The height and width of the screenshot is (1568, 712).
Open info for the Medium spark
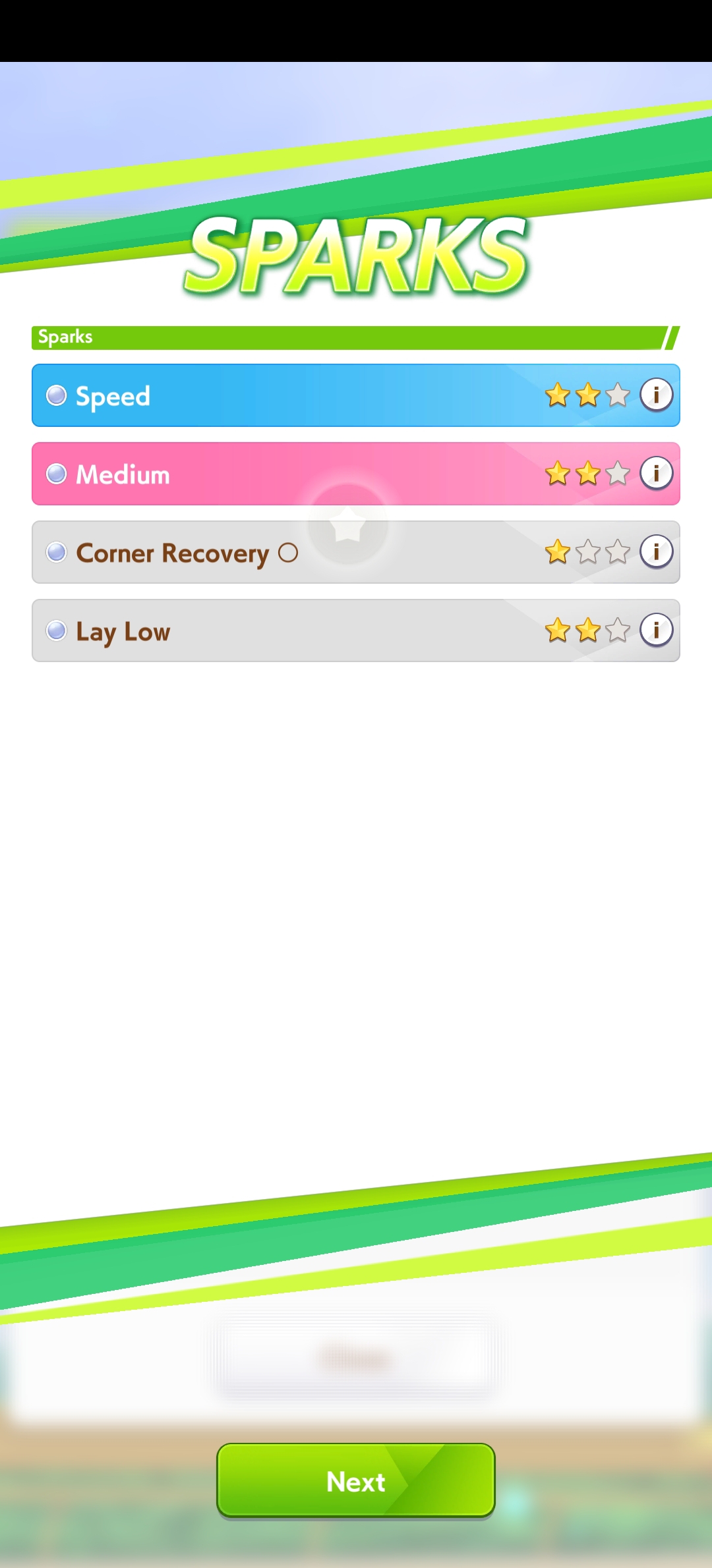(656, 473)
